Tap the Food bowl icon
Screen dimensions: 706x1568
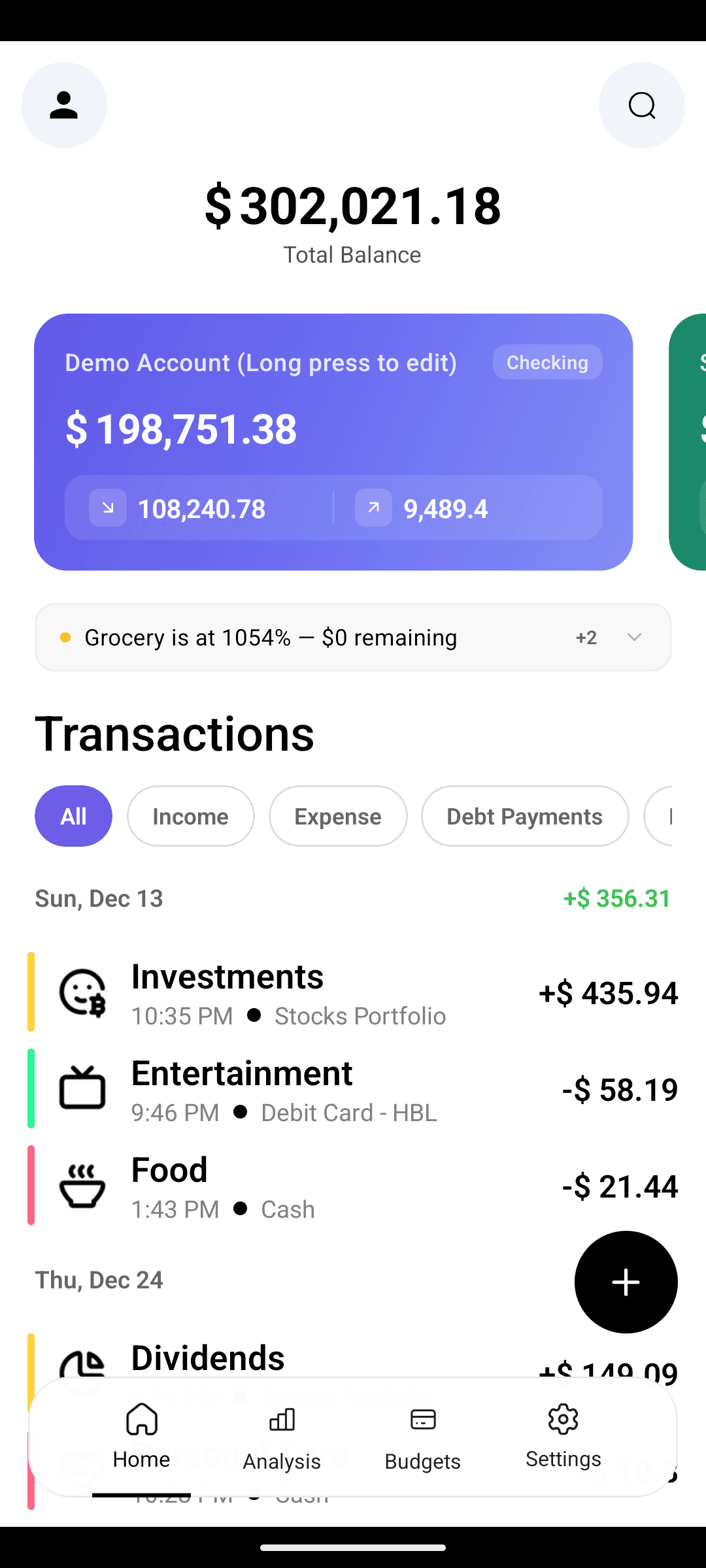pyautogui.click(x=82, y=1186)
